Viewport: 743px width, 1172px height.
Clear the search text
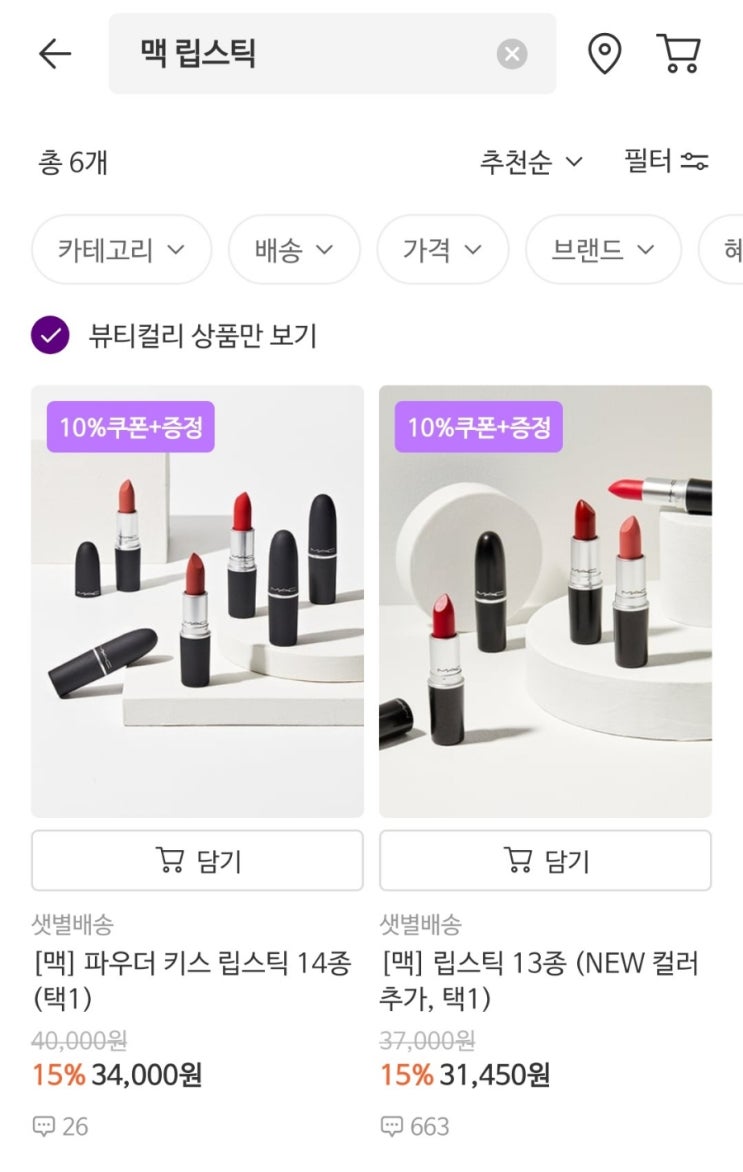click(x=512, y=54)
